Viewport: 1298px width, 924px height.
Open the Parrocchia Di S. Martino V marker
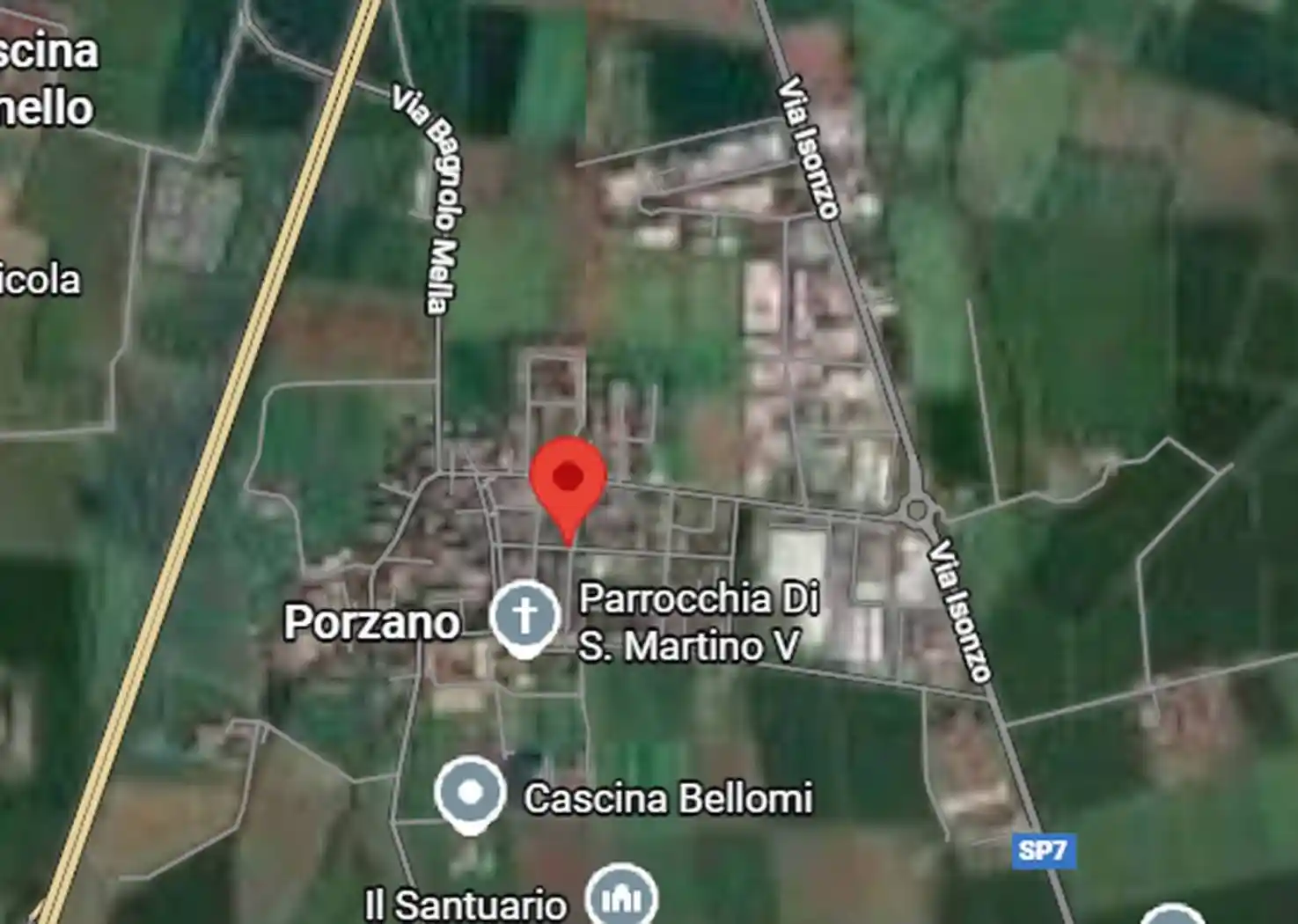click(524, 616)
